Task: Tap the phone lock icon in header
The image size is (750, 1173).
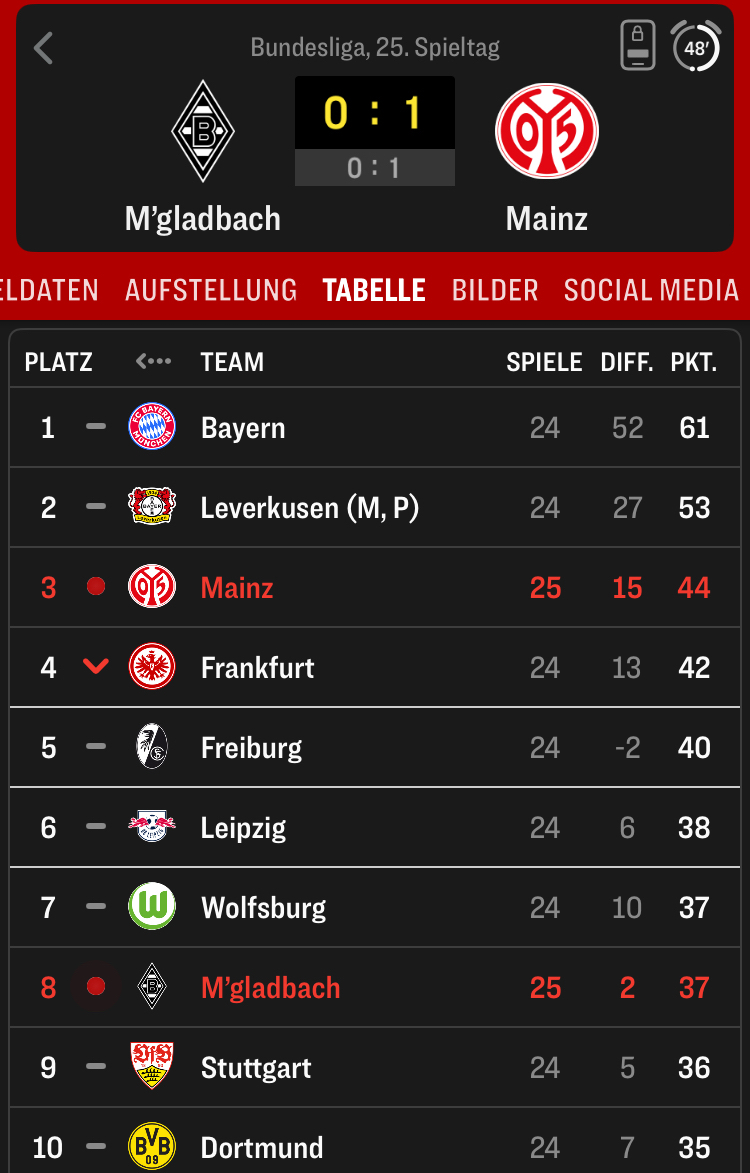Action: 638,46
